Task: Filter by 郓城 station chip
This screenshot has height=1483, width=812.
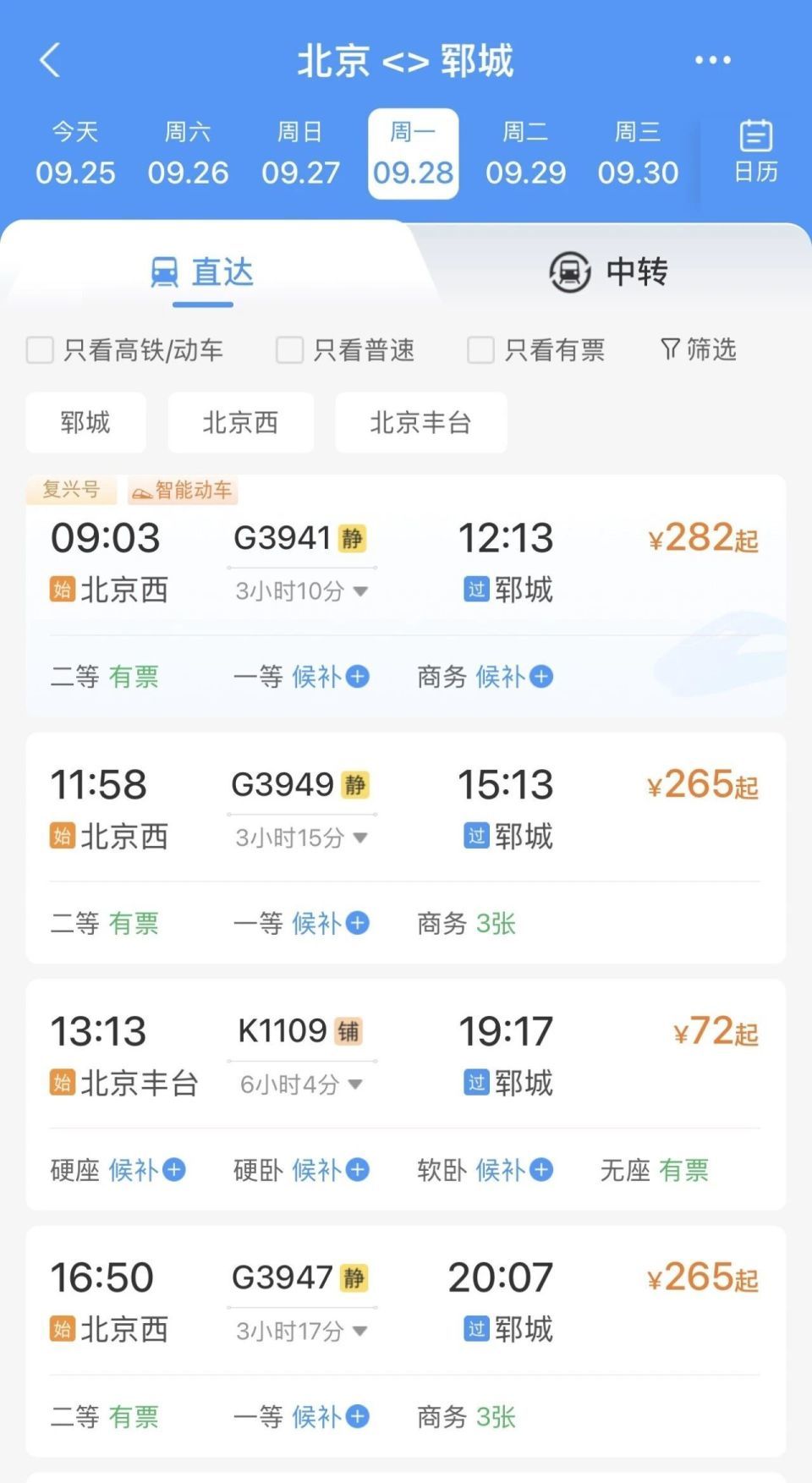Action: (x=85, y=422)
